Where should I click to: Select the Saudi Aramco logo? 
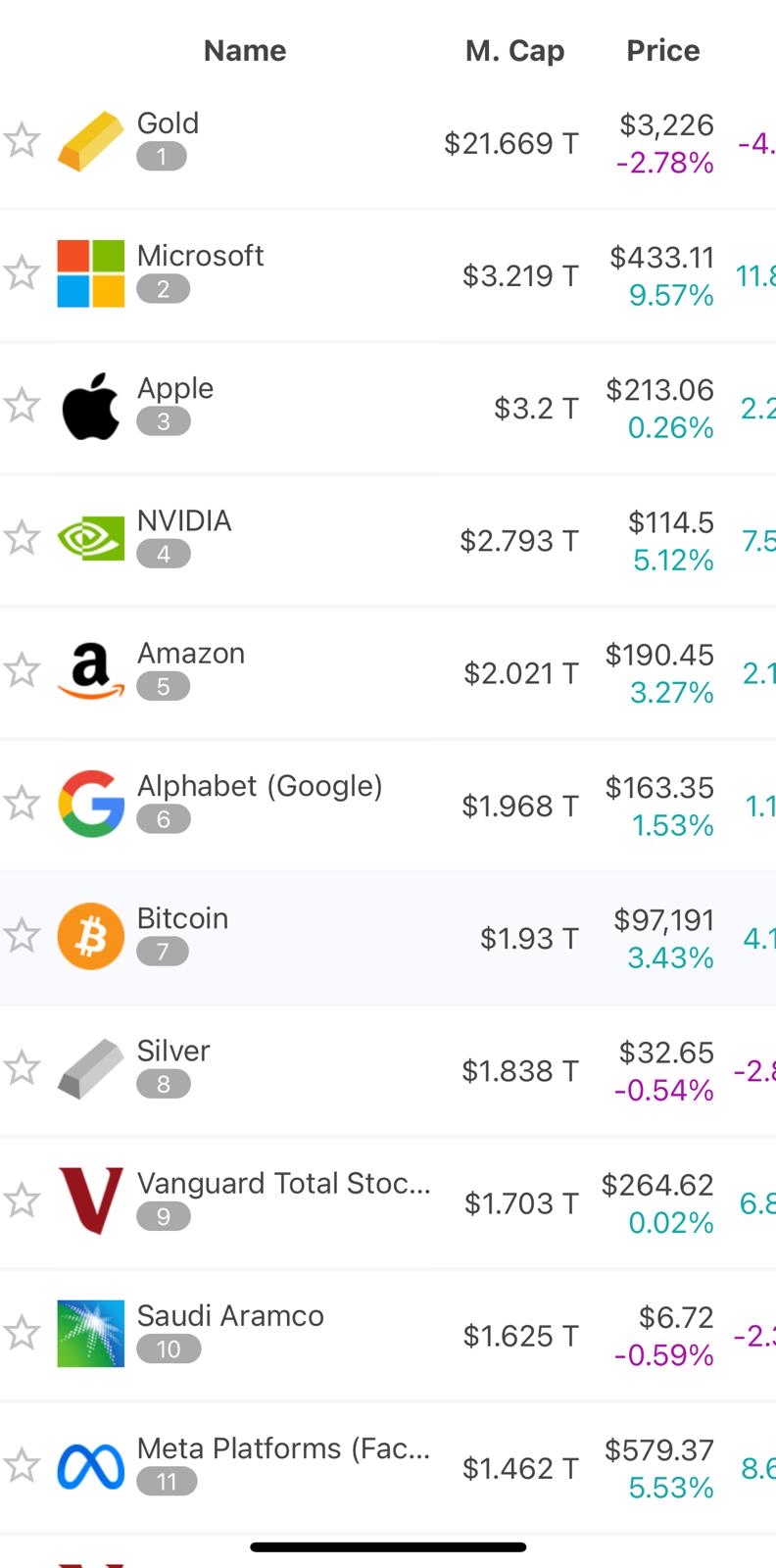pyautogui.click(x=90, y=1333)
